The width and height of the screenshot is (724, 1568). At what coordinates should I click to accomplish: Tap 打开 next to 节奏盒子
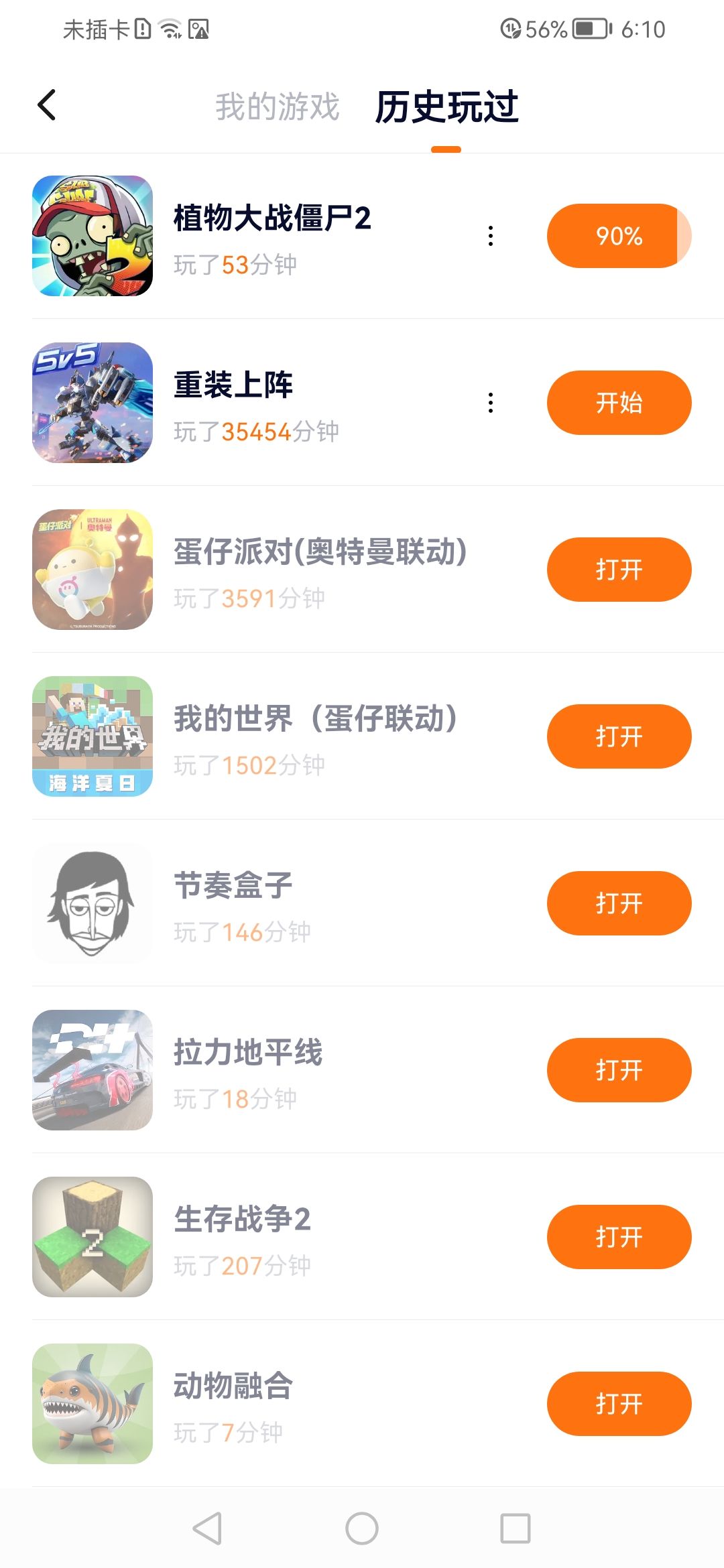click(619, 903)
